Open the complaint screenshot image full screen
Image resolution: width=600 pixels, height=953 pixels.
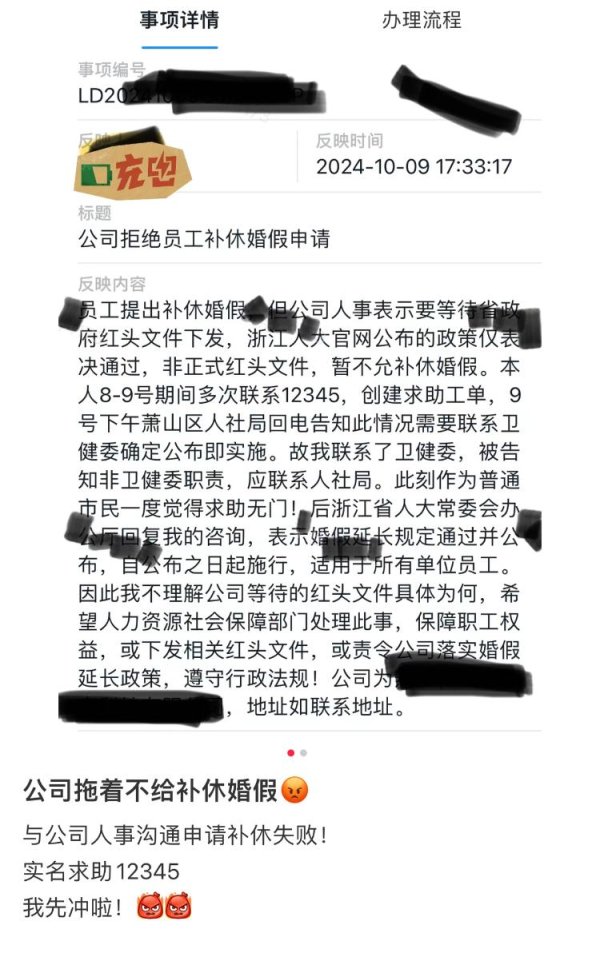(300, 400)
